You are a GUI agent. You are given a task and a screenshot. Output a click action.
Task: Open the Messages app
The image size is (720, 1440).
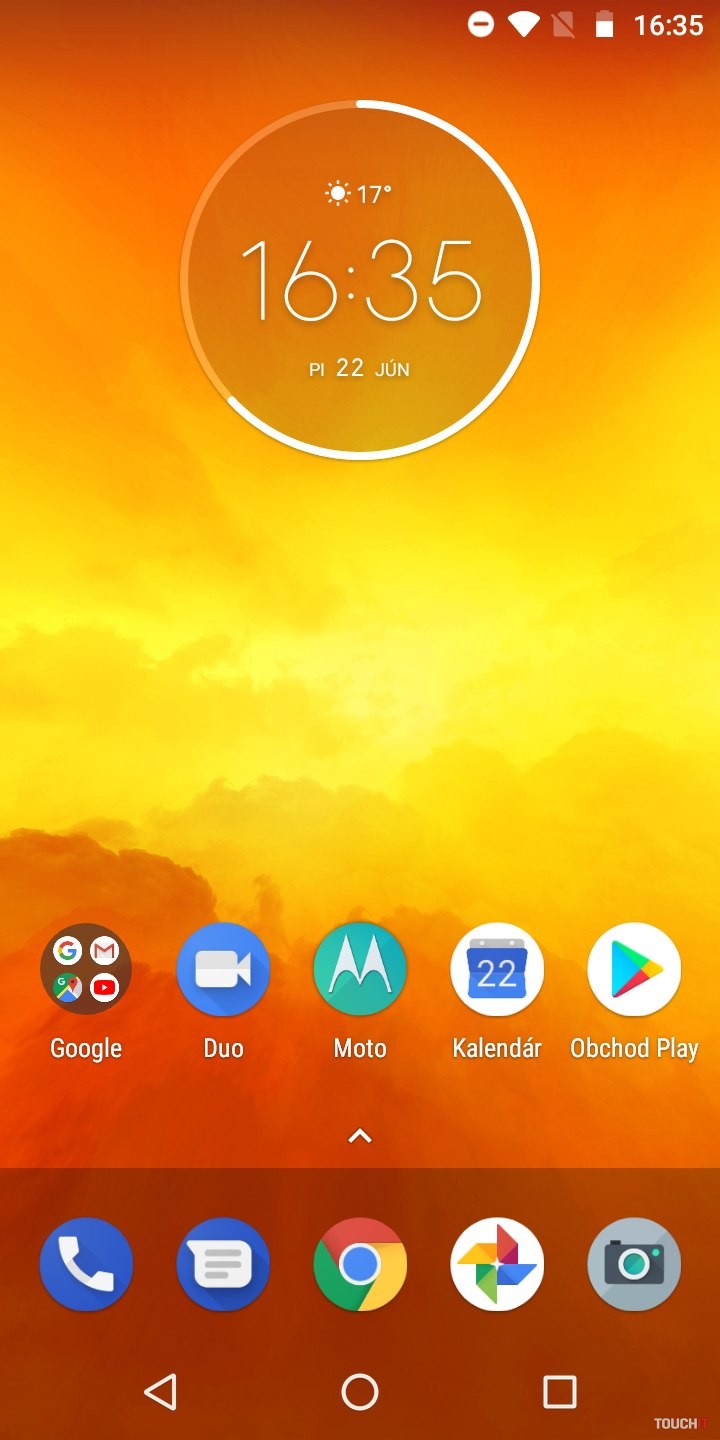(223, 1264)
